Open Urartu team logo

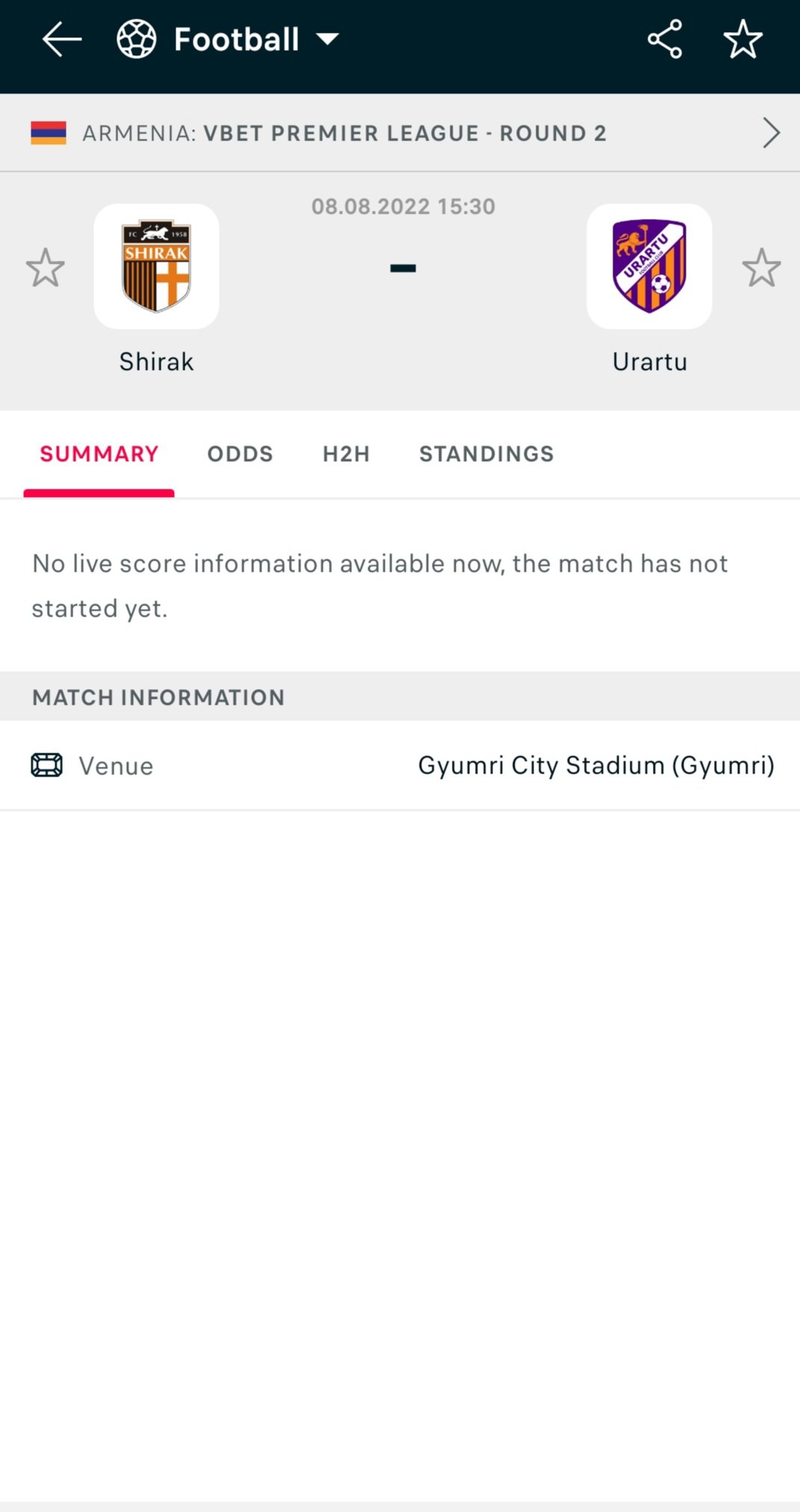tap(649, 266)
